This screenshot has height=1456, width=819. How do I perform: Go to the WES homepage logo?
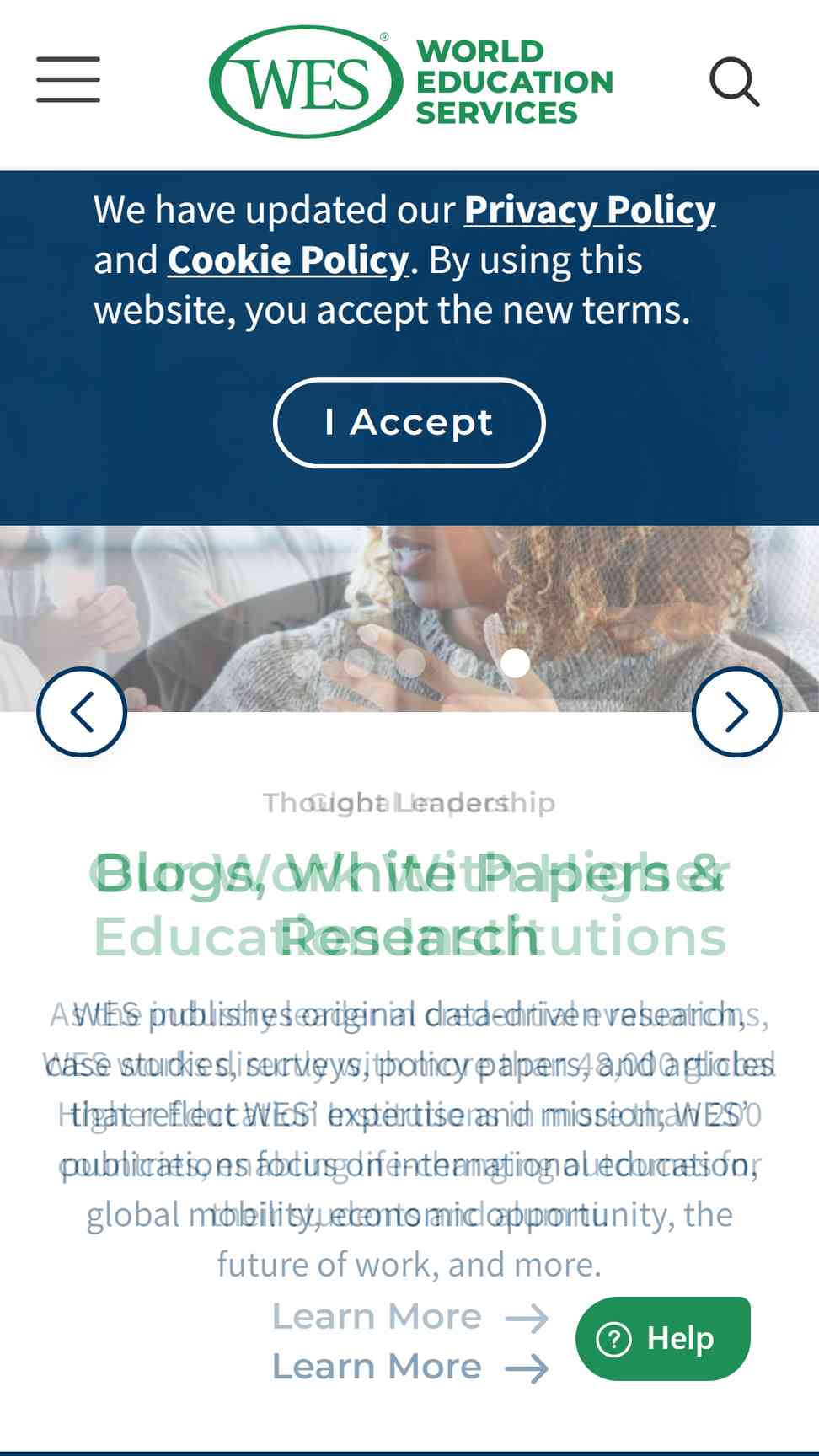(411, 82)
